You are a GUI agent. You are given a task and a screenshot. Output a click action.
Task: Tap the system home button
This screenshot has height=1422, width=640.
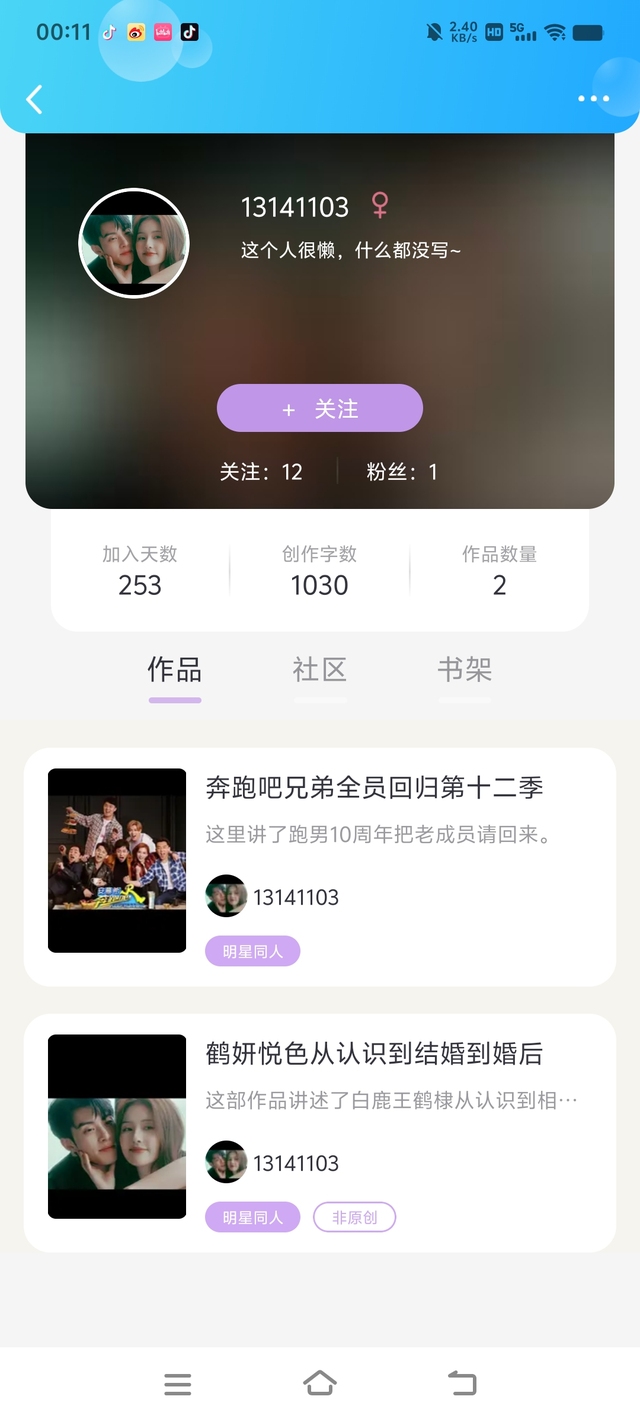click(x=320, y=1384)
